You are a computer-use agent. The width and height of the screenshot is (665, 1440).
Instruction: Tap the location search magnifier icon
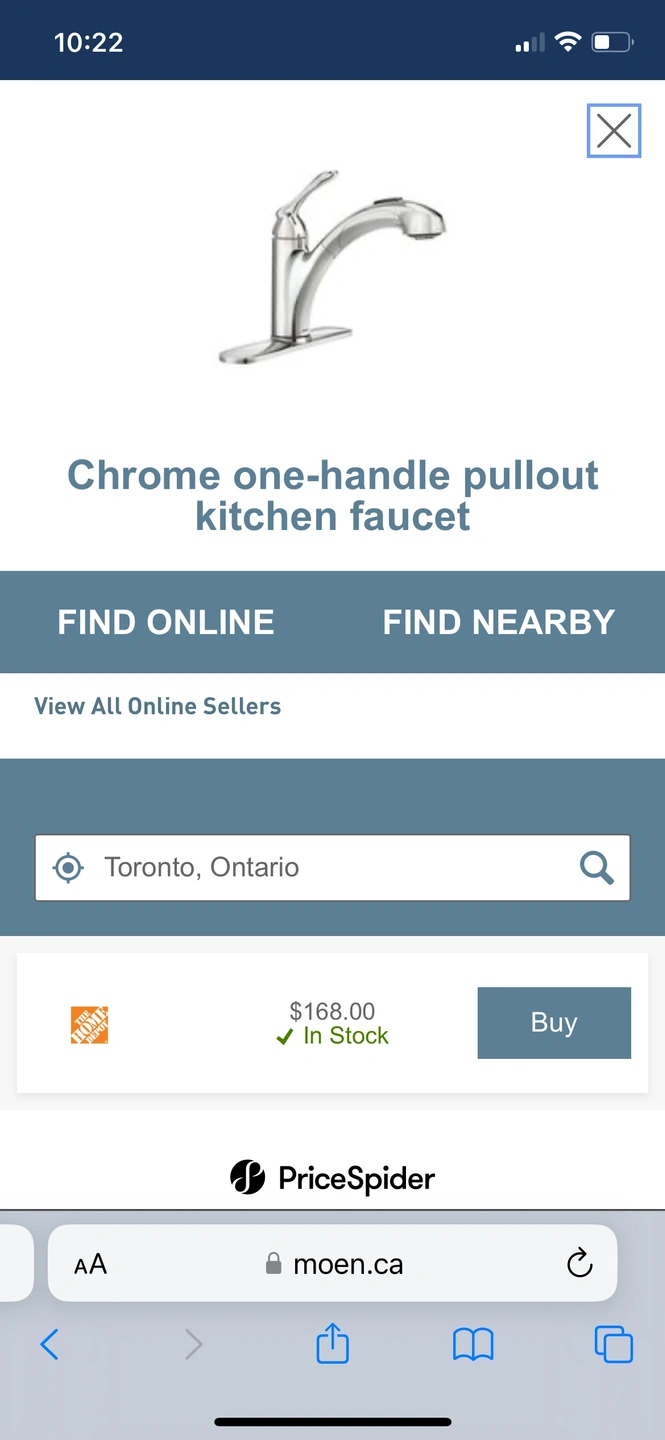[x=597, y=868]
